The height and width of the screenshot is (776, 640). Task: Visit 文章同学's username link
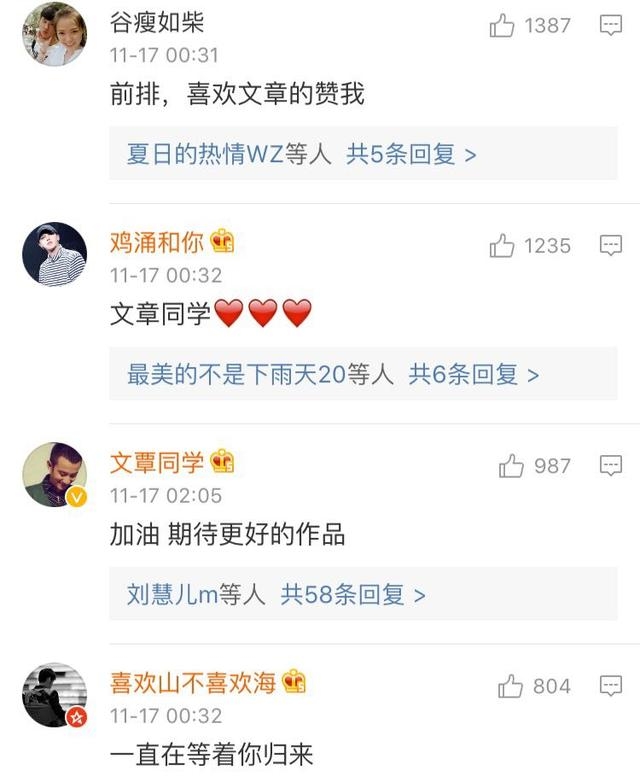[157, 462]
